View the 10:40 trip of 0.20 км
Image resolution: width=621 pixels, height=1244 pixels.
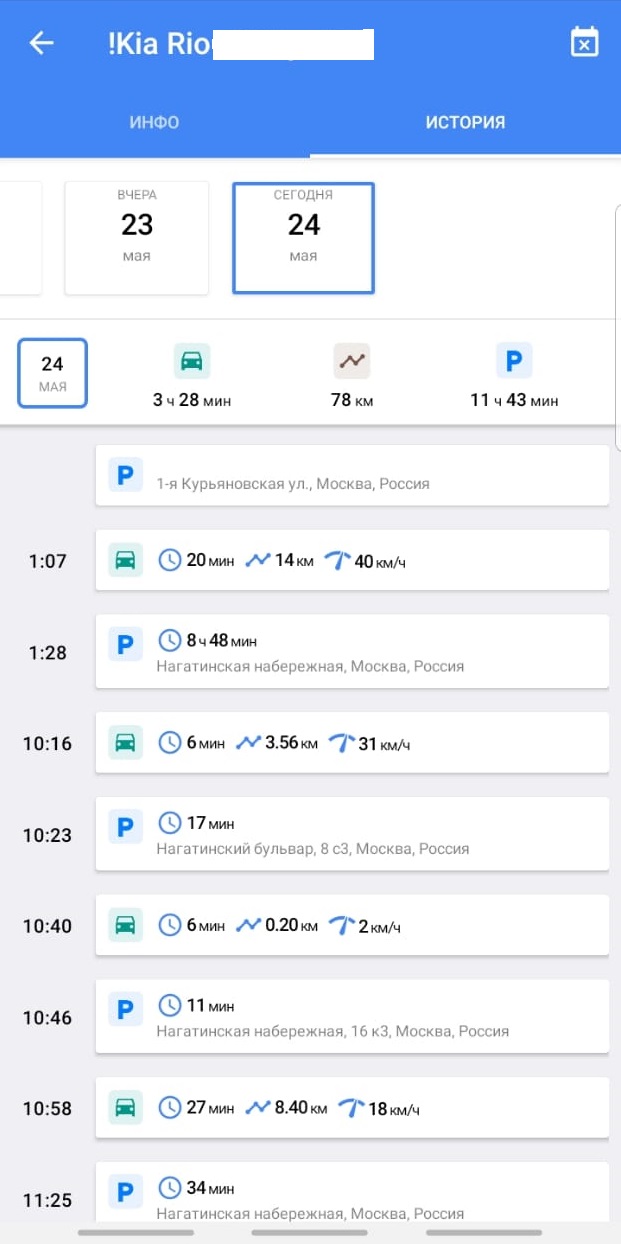pos(352,926)
